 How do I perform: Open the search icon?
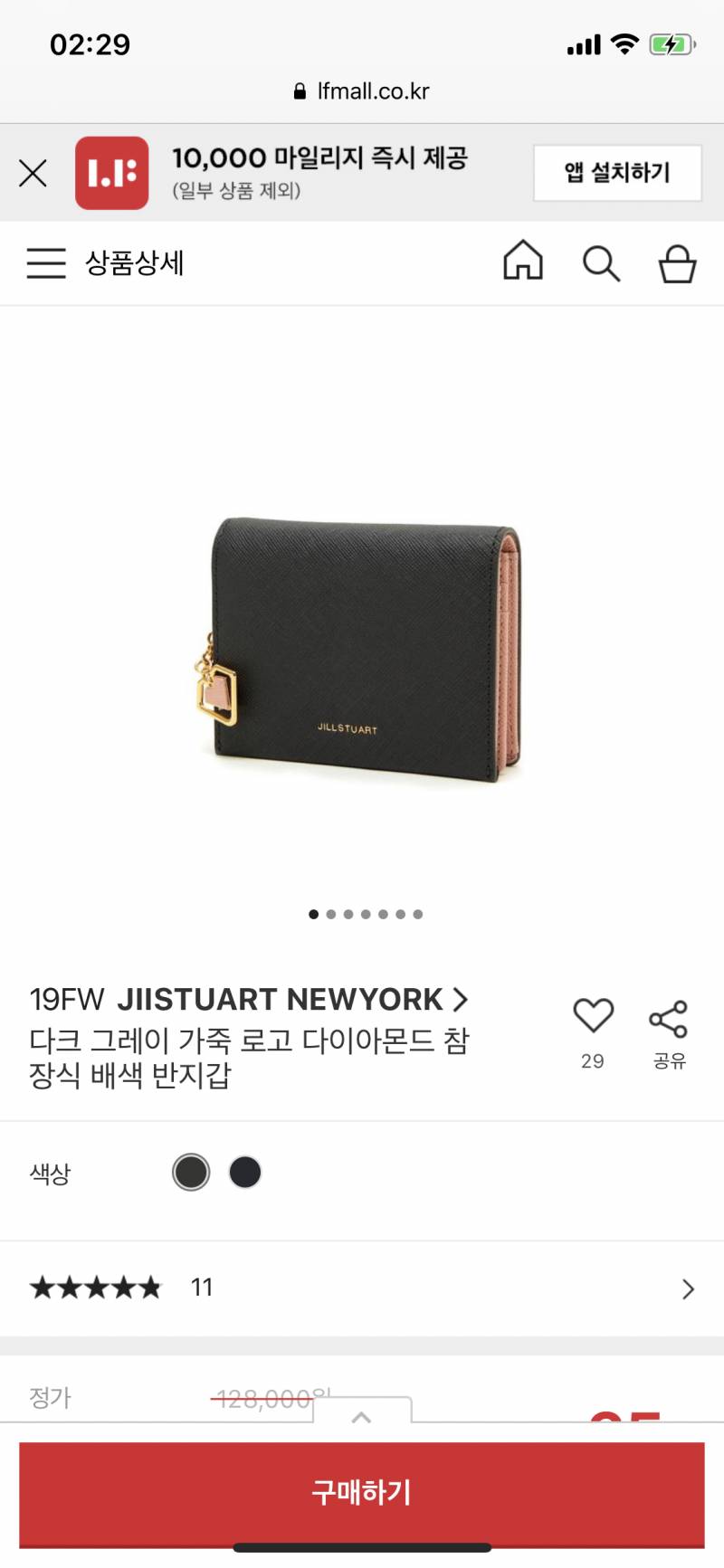601,263
